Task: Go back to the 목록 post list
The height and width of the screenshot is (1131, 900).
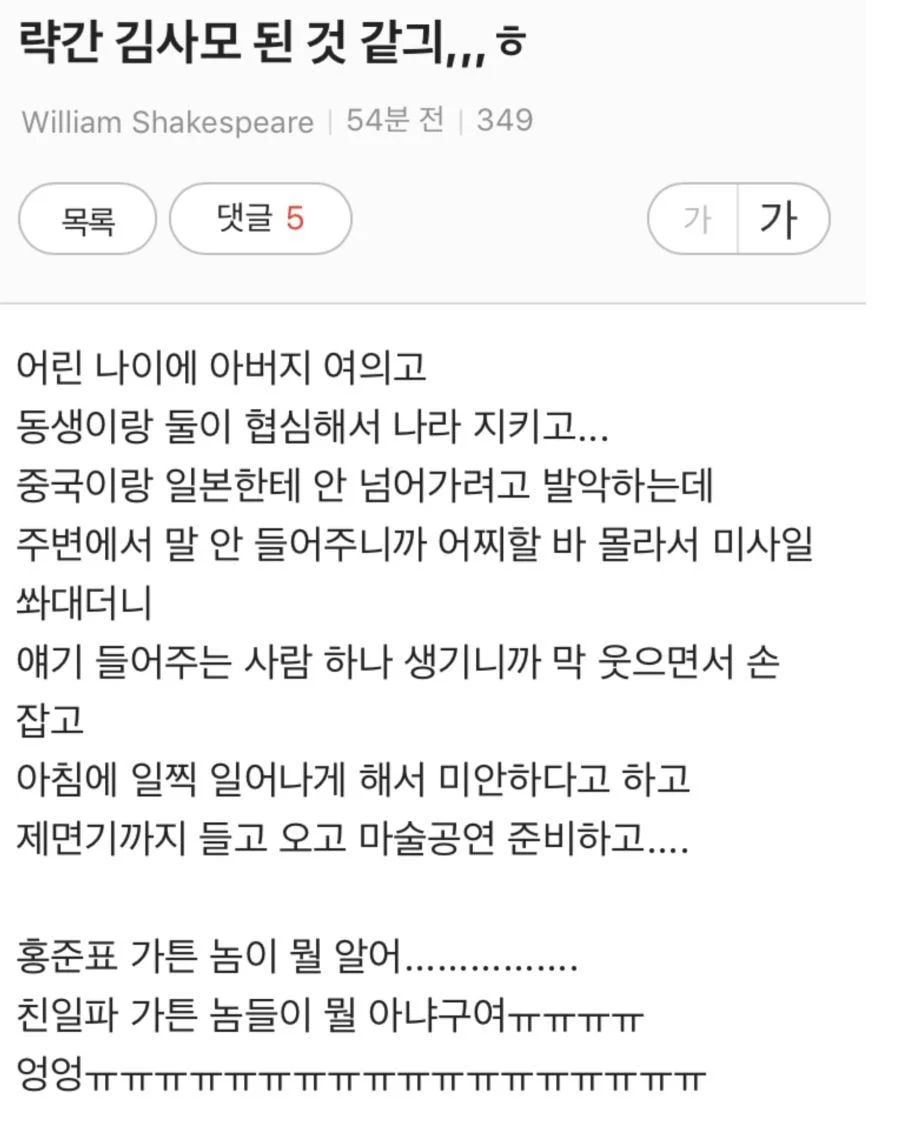Action: (88, 218)
